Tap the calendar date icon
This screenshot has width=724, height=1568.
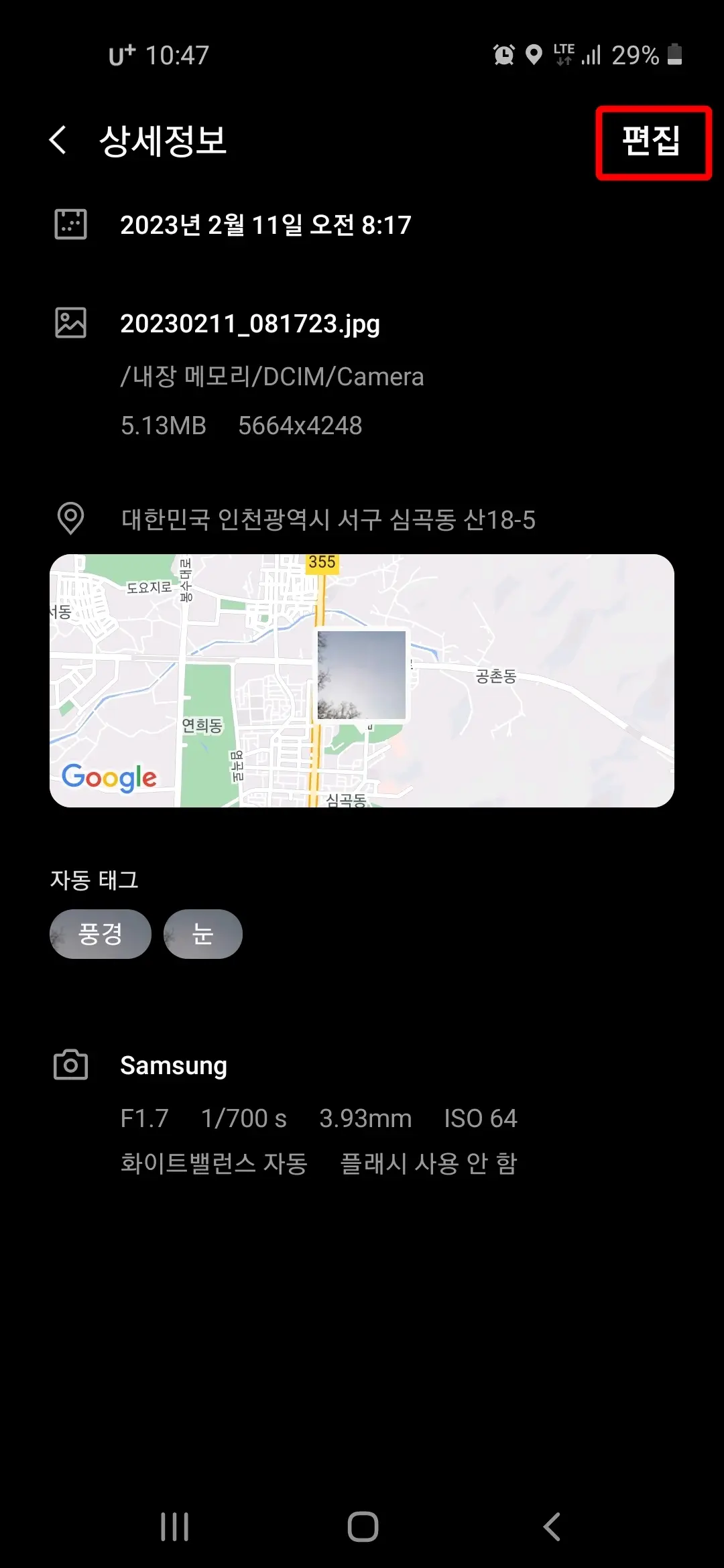70,226
